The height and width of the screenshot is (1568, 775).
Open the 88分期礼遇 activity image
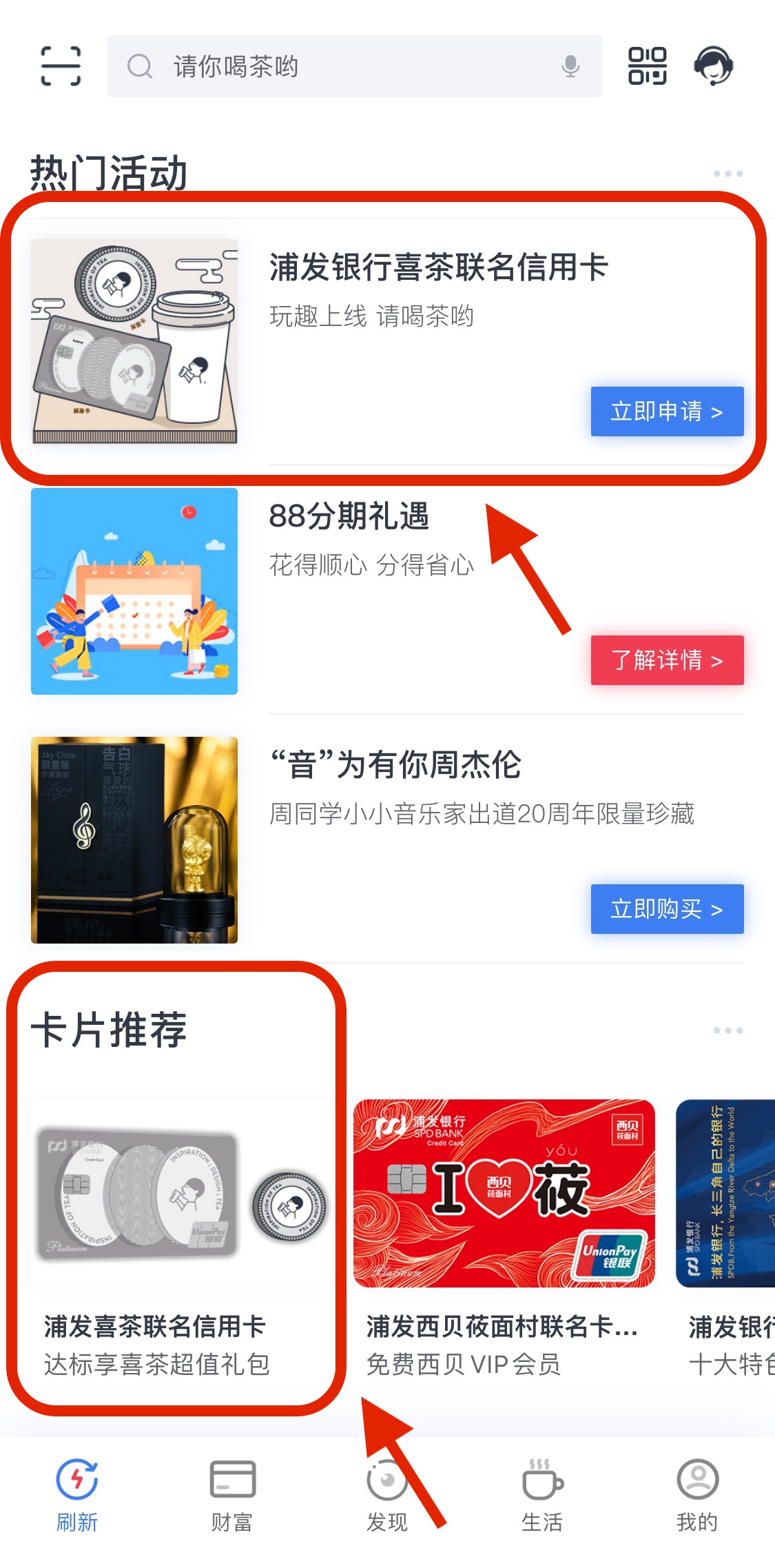[x=134, y=591]
